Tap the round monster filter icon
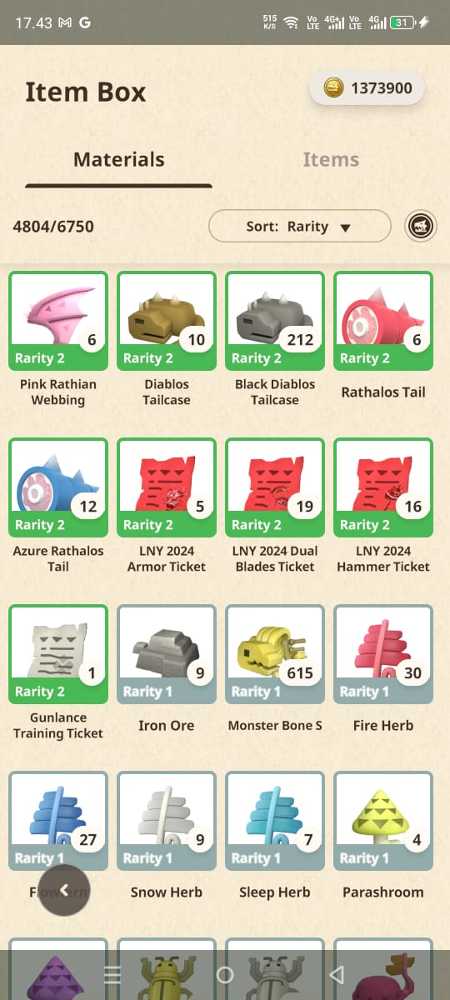The width and height of the screenshot is (450, 1000). point(421,226)
